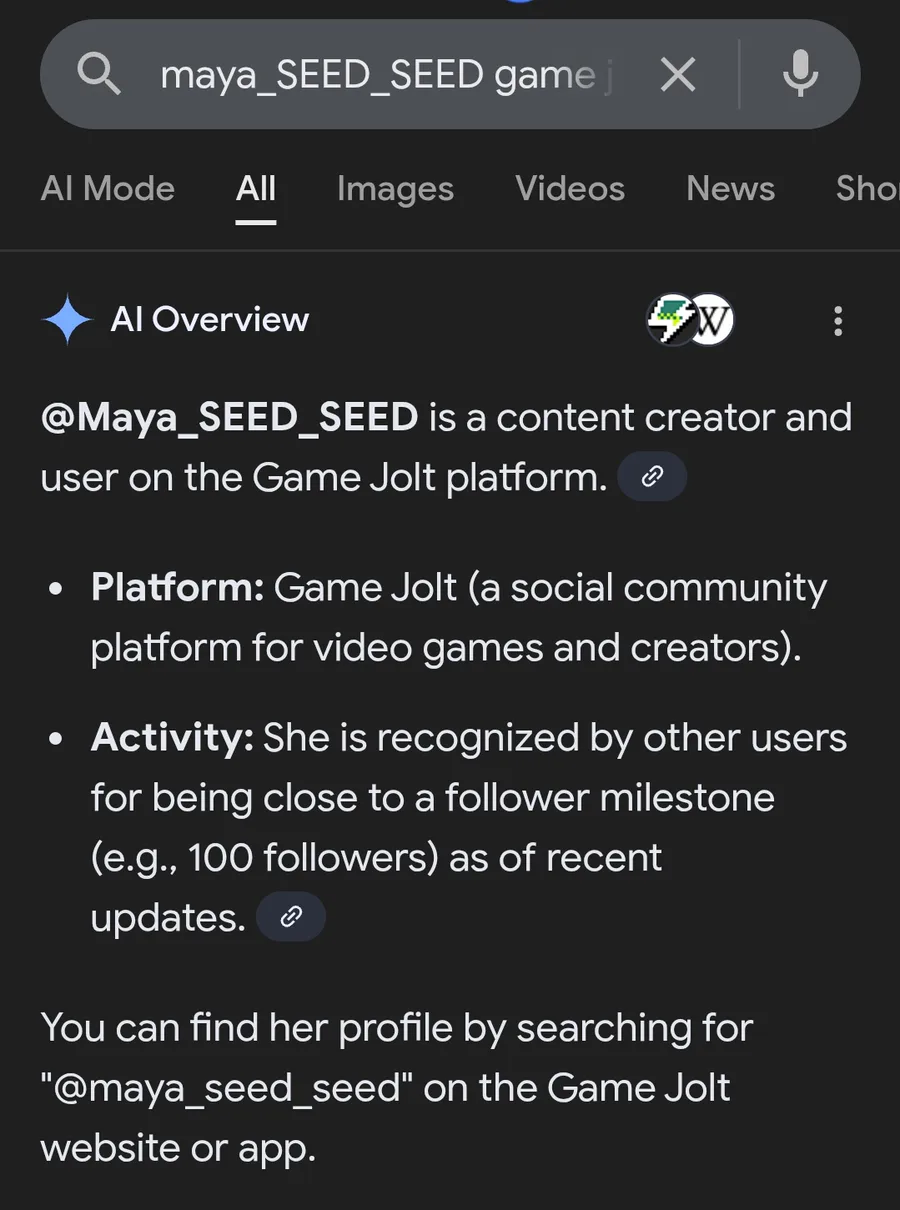Image resolution: width=900 pixels, height=1210 pixels.
Task: Clear the search query text
Action: (678, 75)
